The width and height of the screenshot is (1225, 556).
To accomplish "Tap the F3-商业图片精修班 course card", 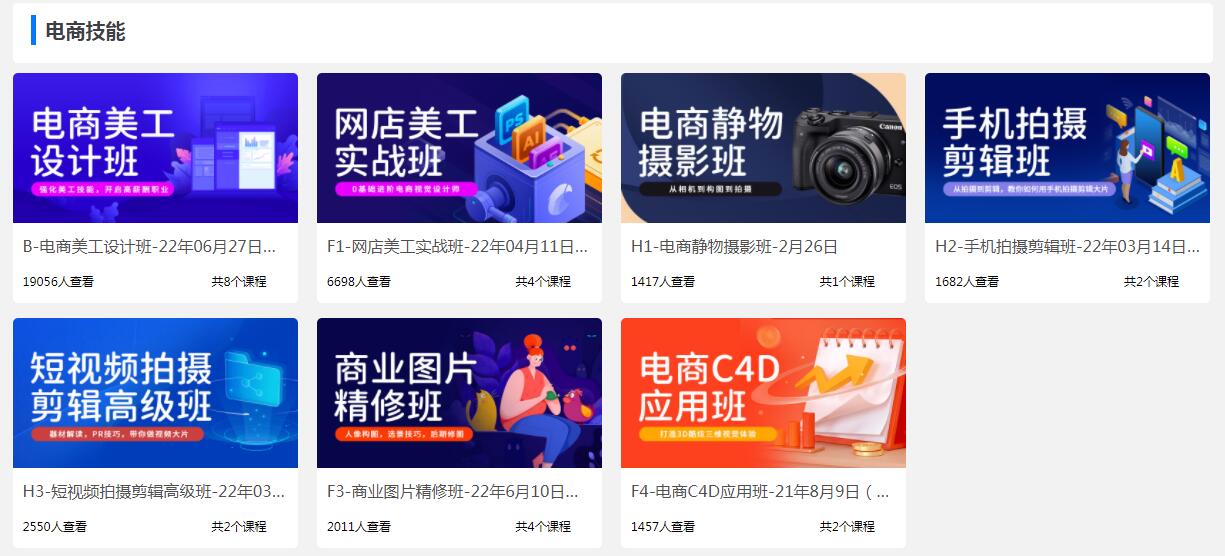I will pyautogui.click(x=459, y=393).
